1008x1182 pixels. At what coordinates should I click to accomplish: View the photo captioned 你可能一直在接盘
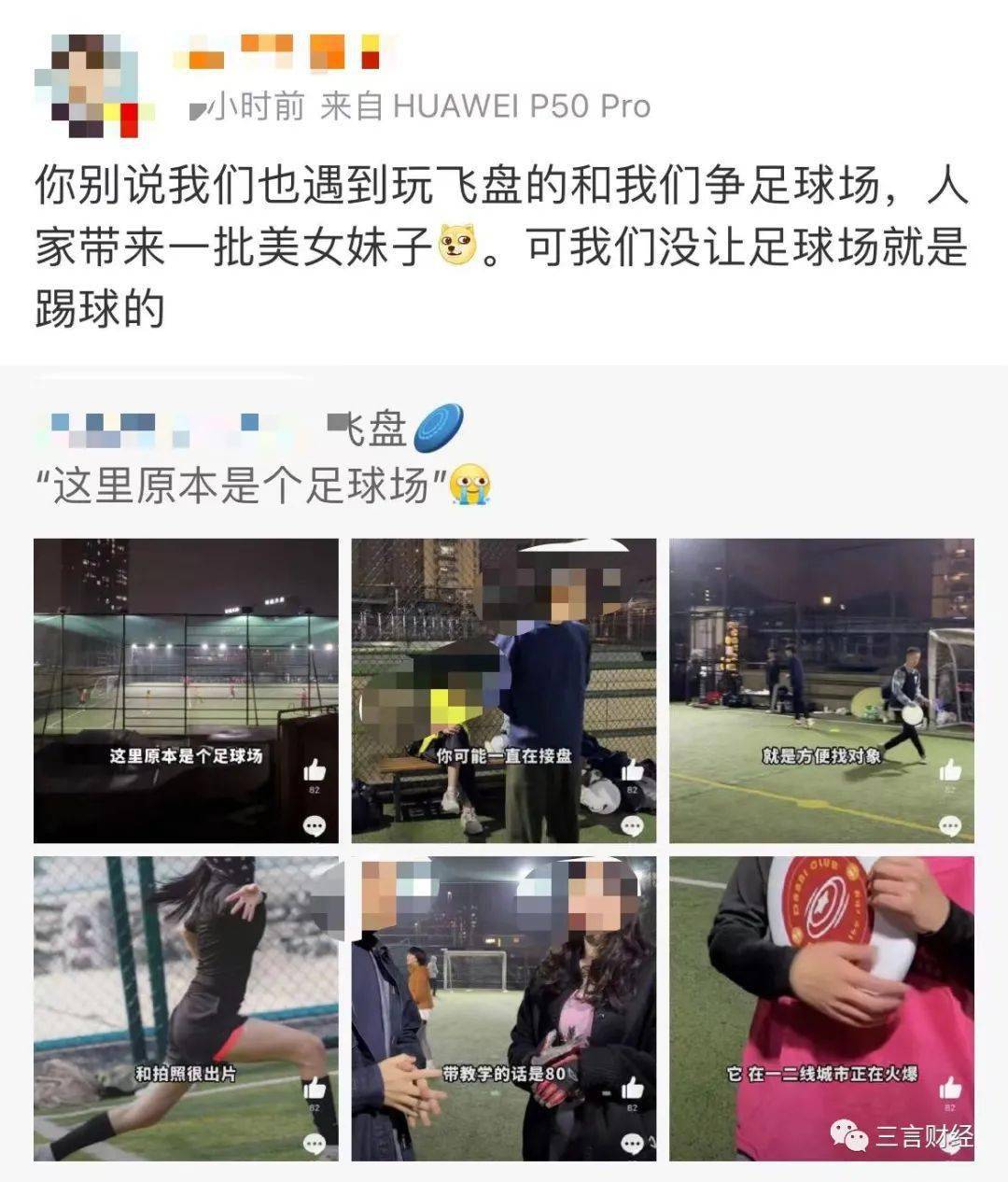503,691
